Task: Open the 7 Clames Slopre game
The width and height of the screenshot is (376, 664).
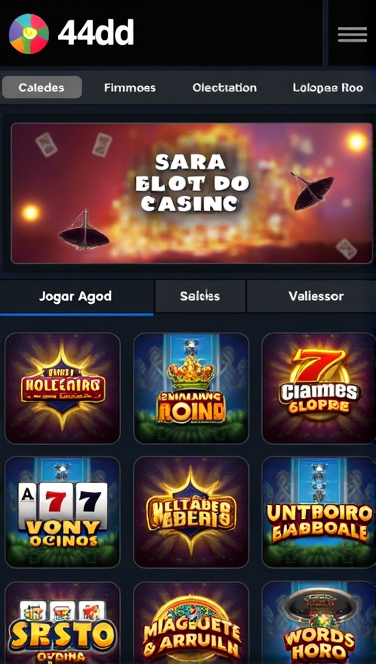Action: [319, 388]
